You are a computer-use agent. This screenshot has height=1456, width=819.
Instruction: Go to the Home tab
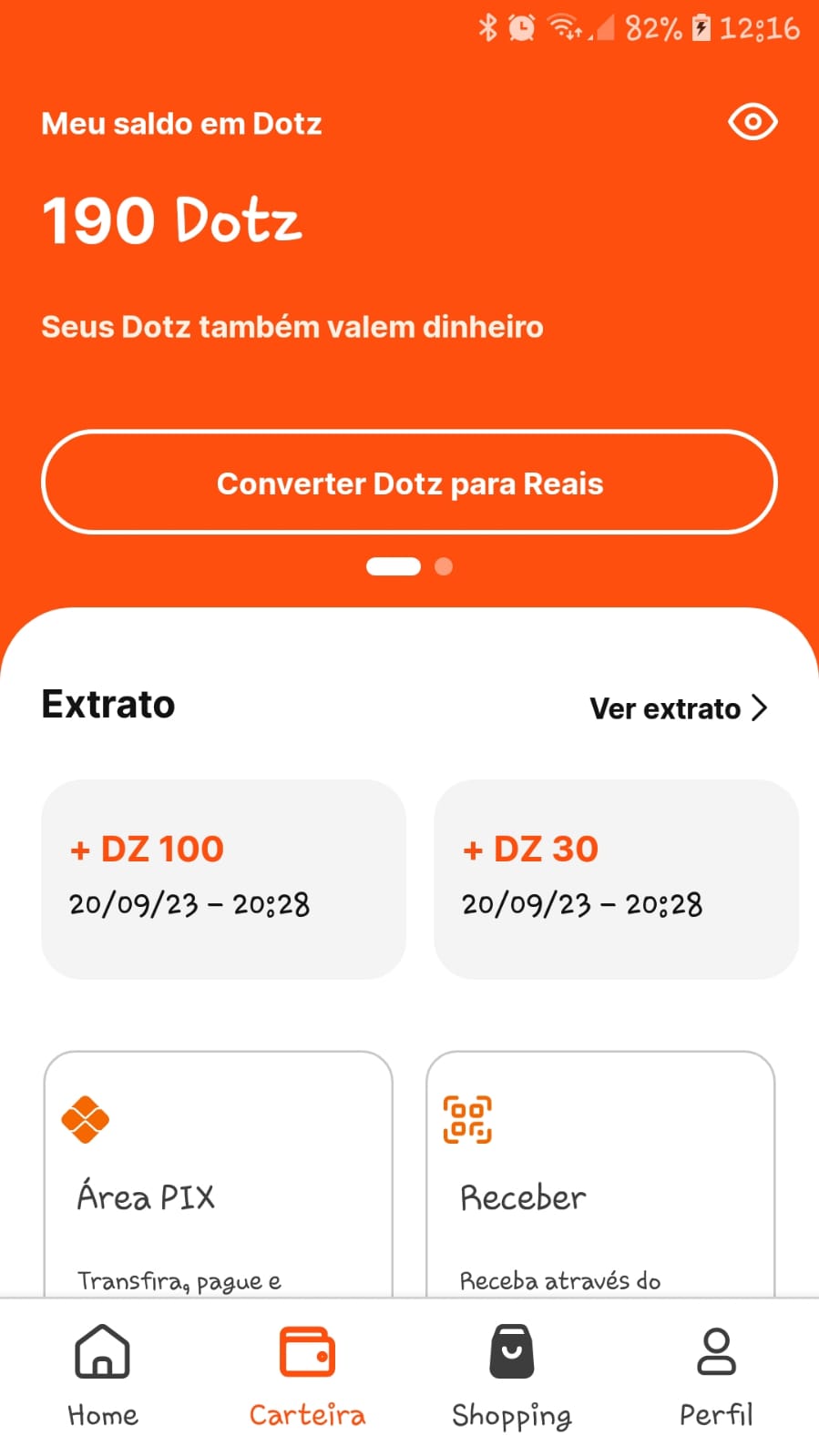[103, 1376]
